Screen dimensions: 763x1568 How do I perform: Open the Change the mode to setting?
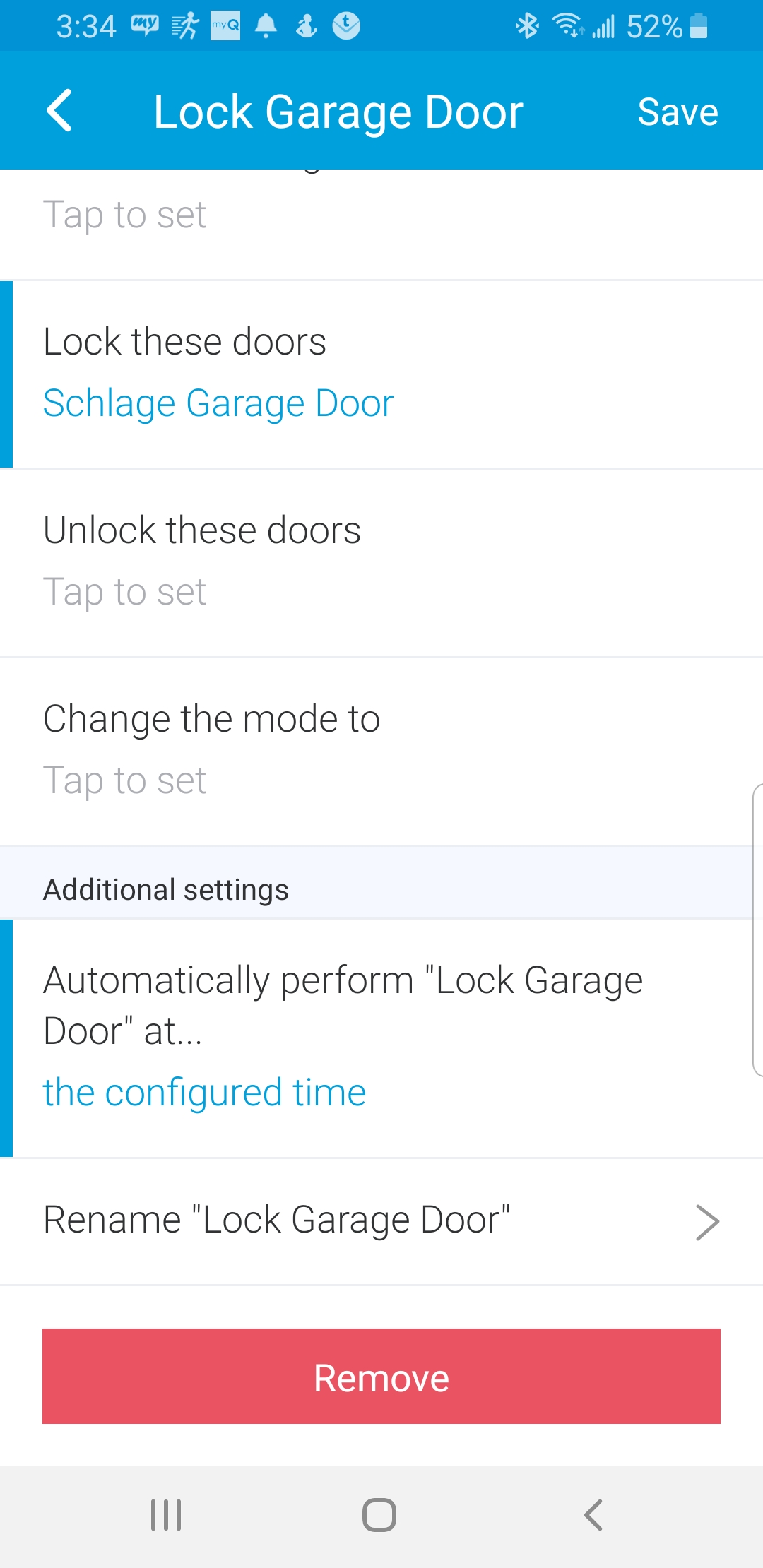381,752
